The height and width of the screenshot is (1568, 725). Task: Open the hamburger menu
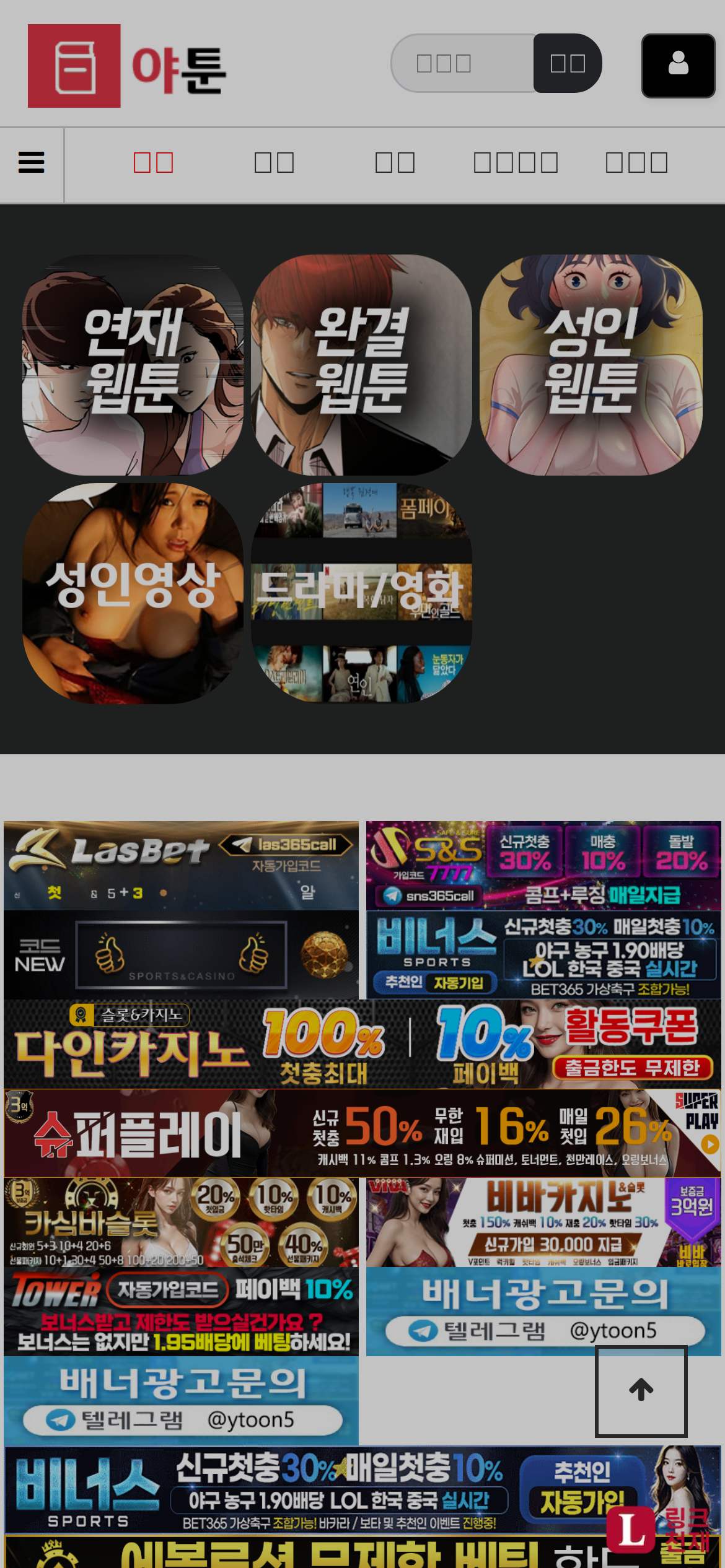[32, 163]
